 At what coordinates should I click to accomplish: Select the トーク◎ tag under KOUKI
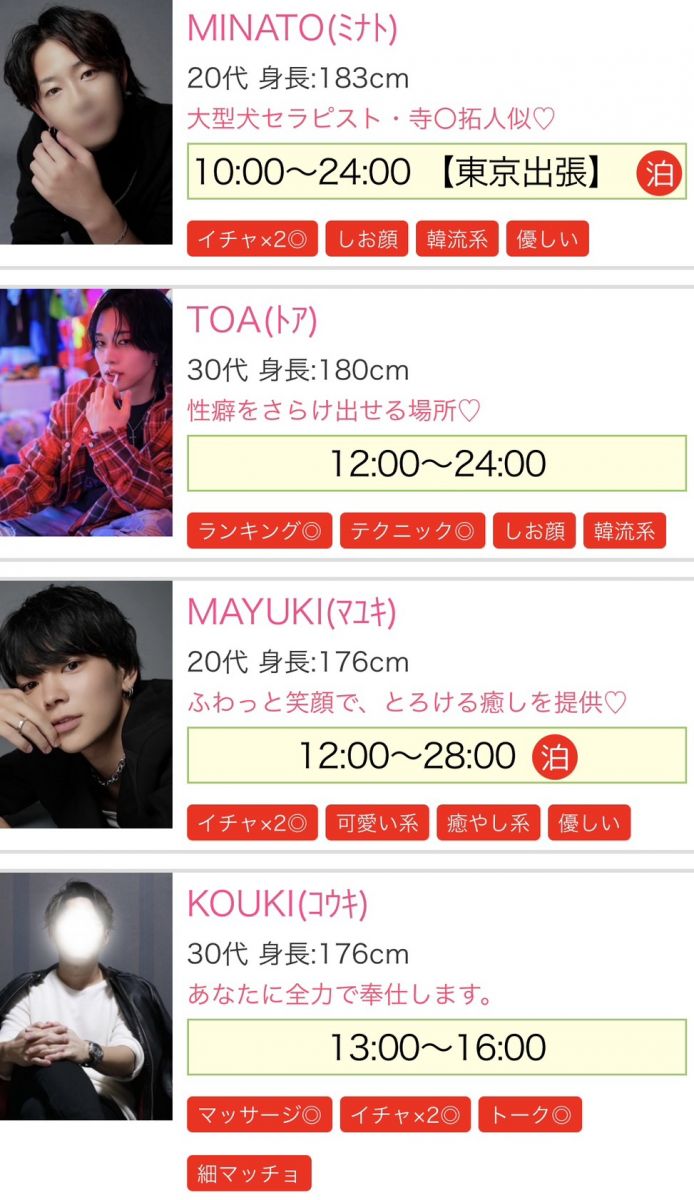[530, 1115]
